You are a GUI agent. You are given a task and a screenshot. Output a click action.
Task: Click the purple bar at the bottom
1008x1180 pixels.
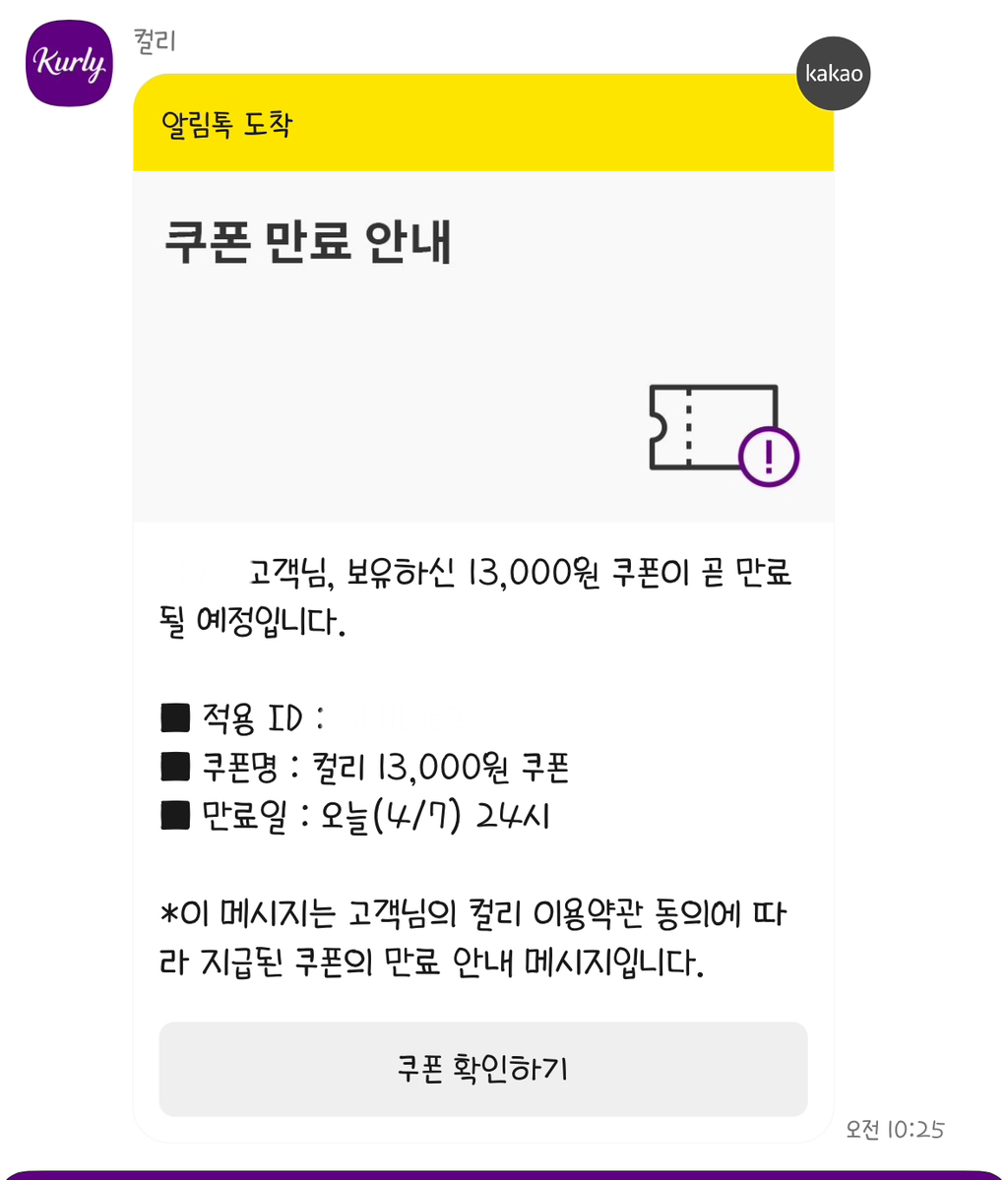(x=504, y=1171)
